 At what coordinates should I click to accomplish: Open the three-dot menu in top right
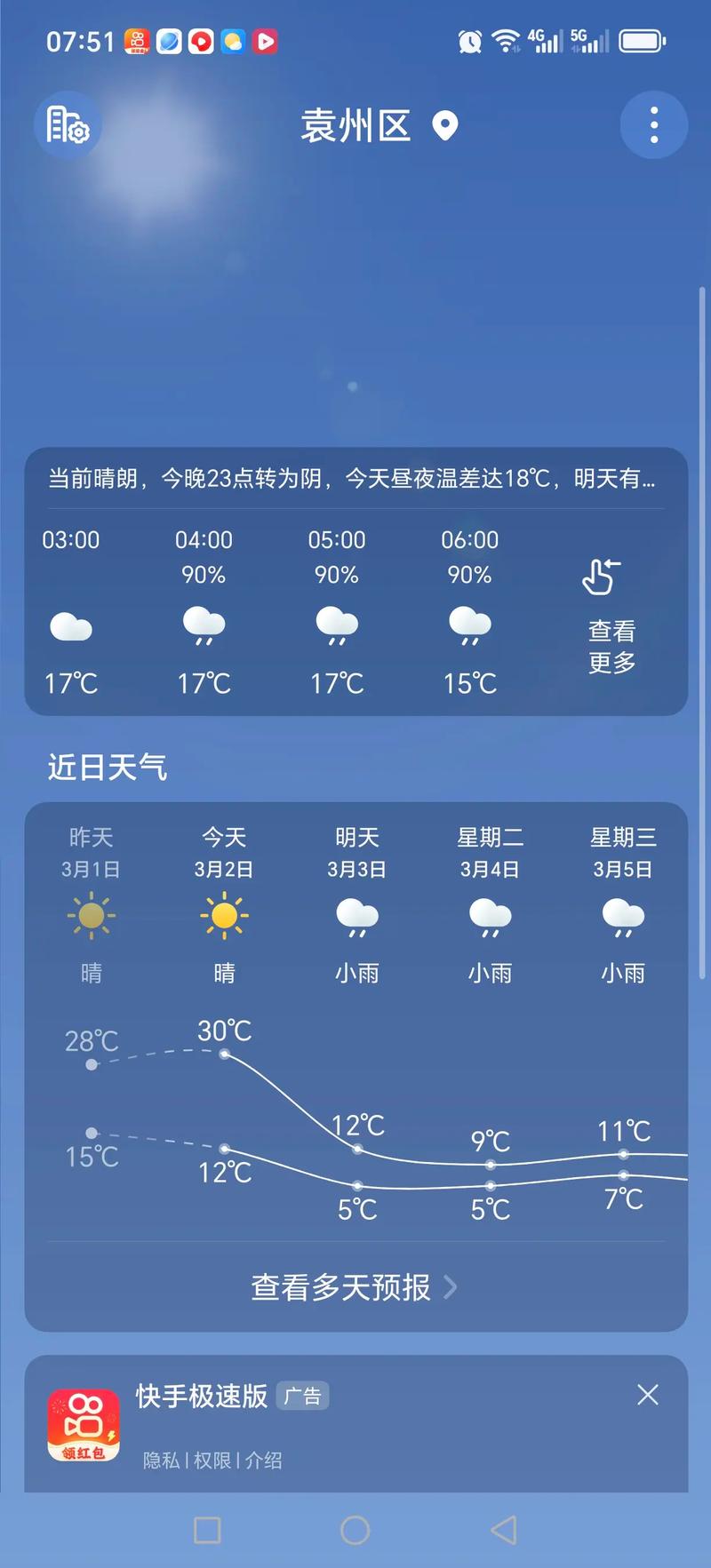pos(653,124)
